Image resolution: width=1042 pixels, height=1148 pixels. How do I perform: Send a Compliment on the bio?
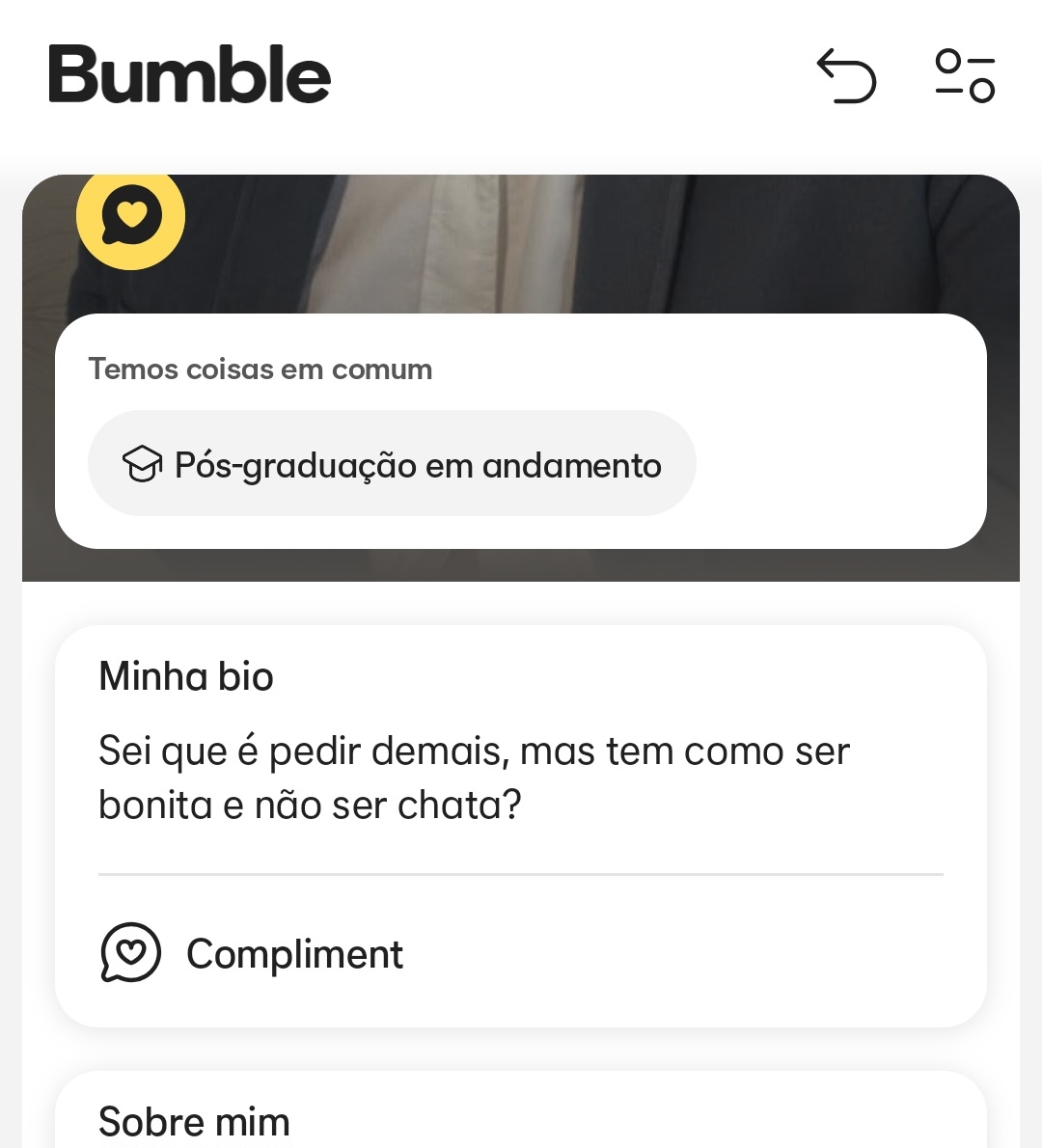253,953
